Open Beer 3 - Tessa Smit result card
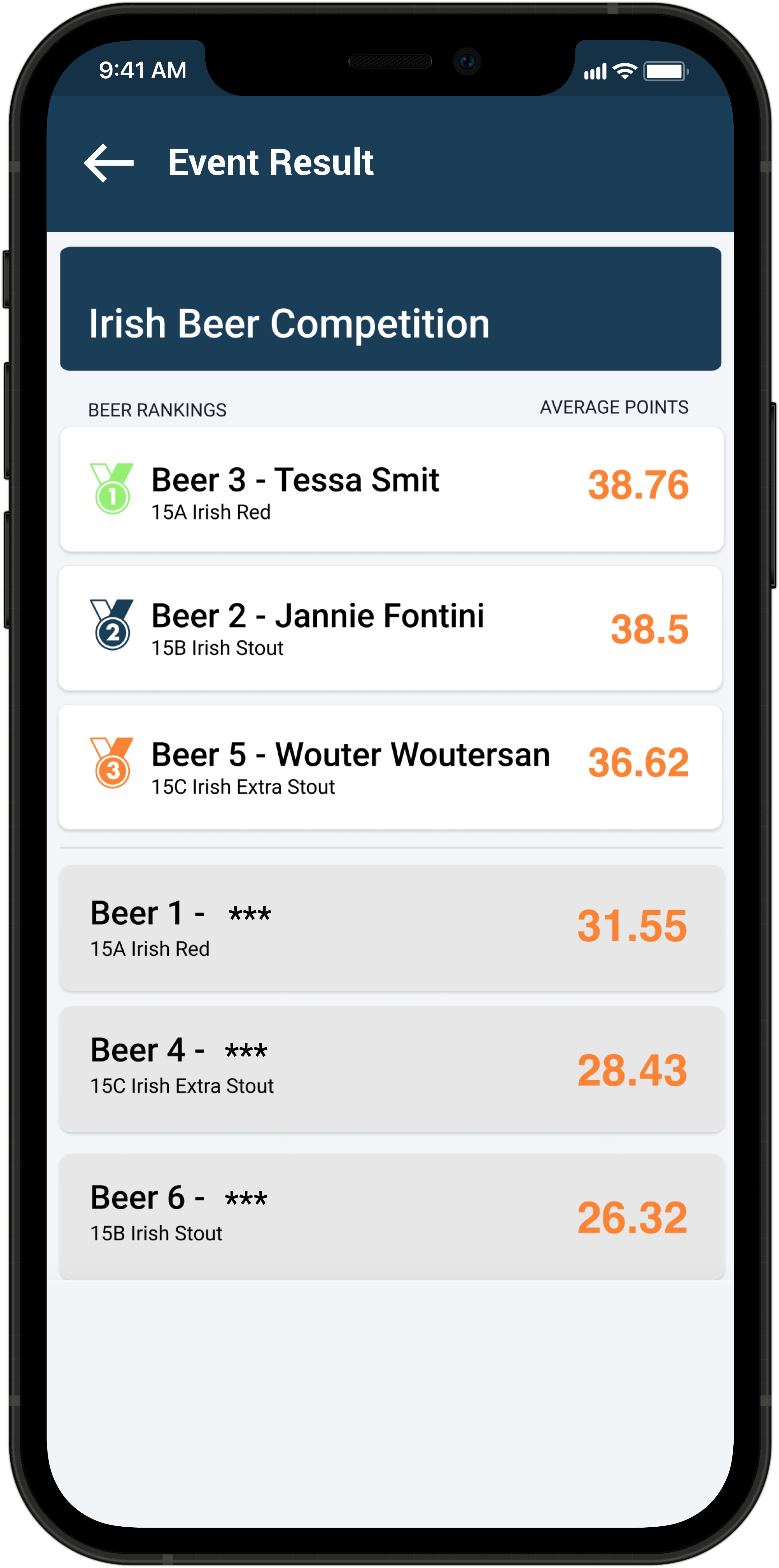Image resolution: width=779 pixels, height=1568 pixels. pos(391,490)
